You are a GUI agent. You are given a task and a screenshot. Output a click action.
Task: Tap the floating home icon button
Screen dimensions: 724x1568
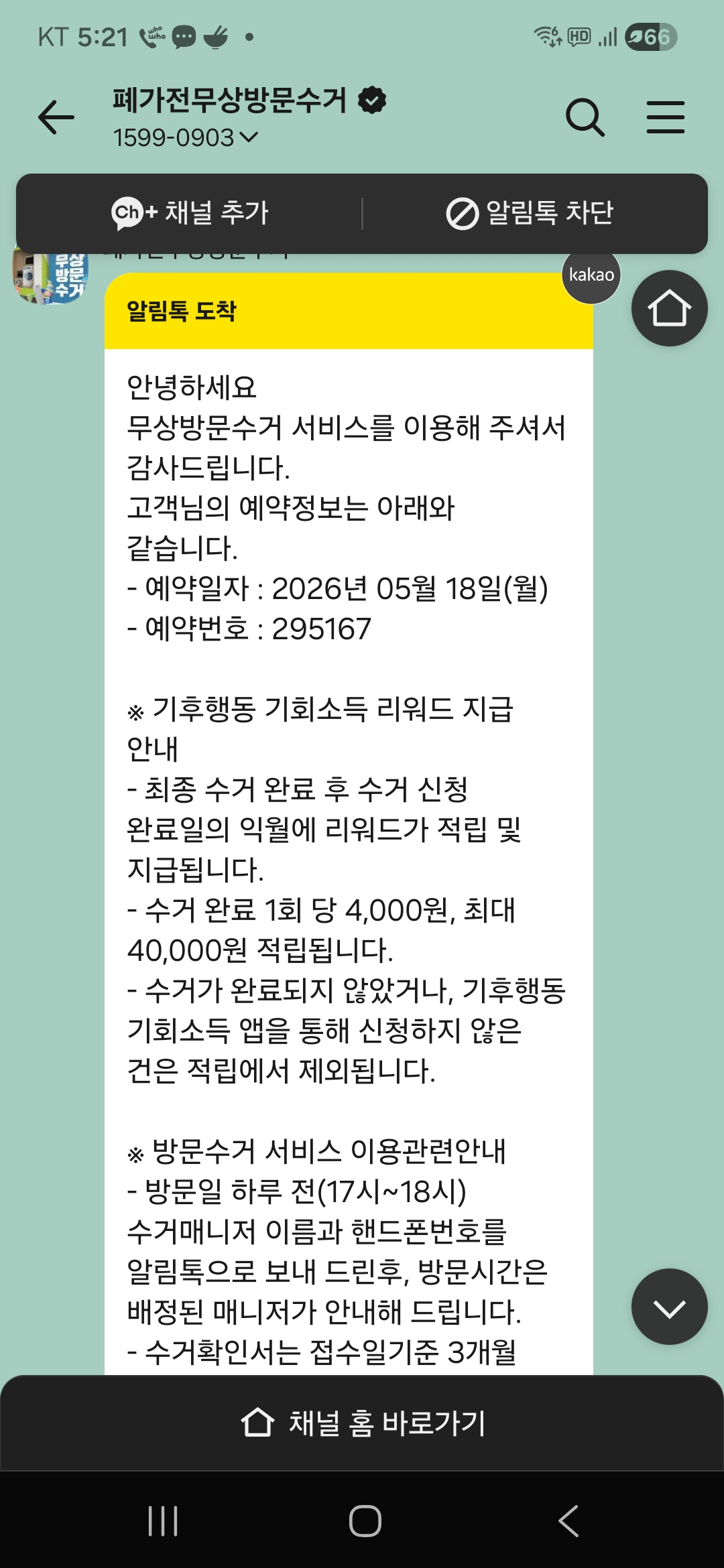669,308
